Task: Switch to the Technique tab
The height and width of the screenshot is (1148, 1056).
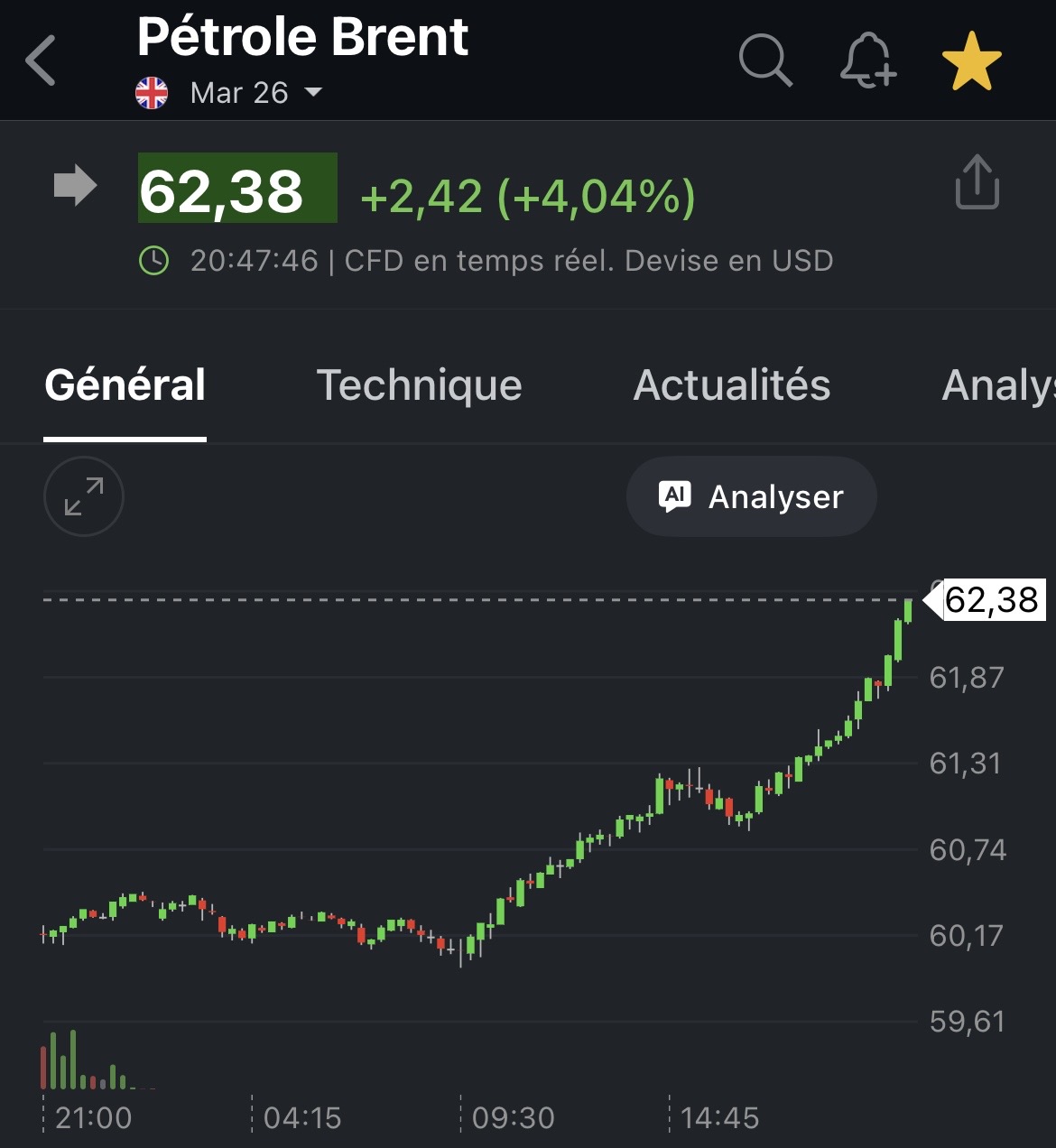Action: (419, 385)
